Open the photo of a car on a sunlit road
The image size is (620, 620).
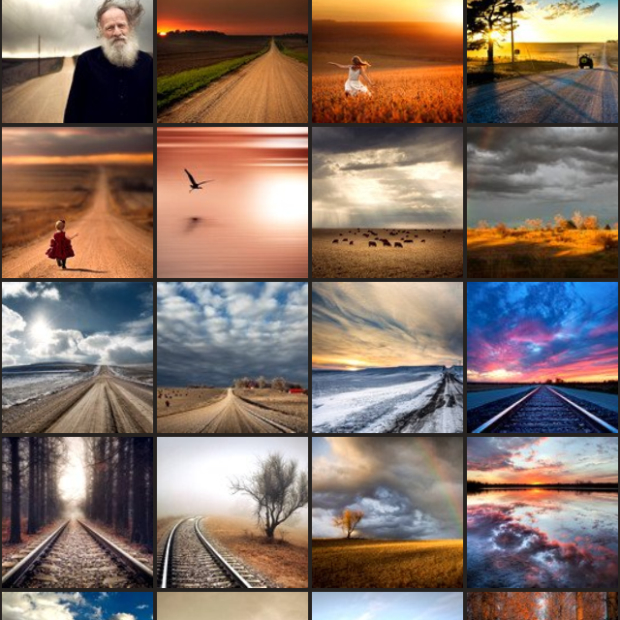[542, 61]
